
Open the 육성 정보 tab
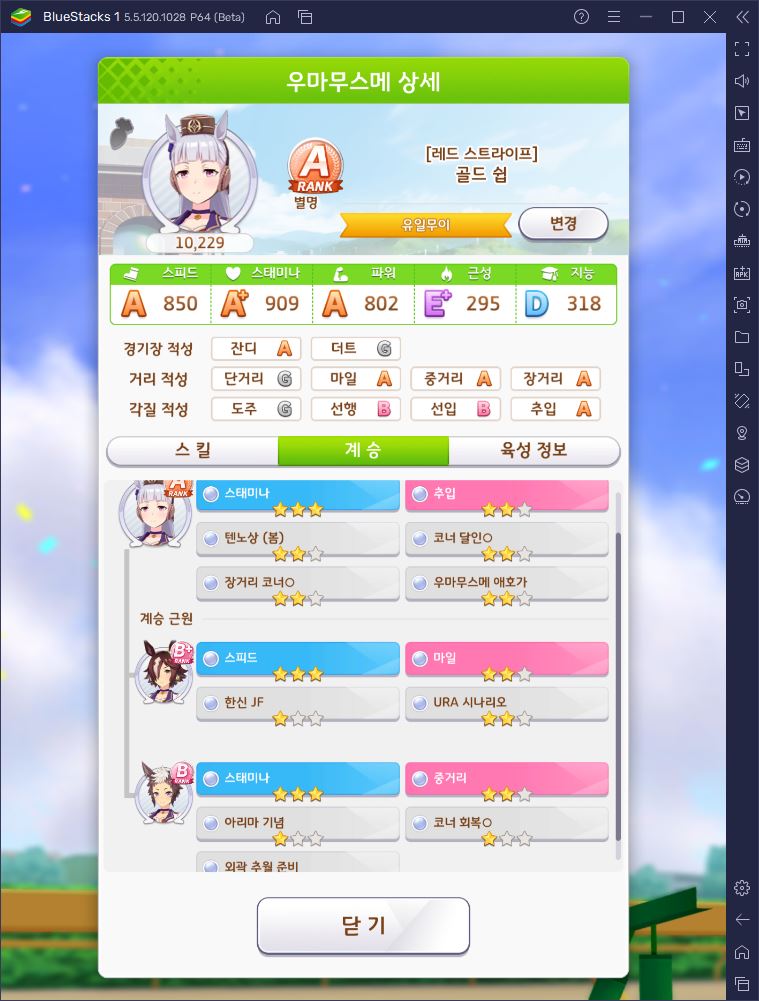pos(534,451)
